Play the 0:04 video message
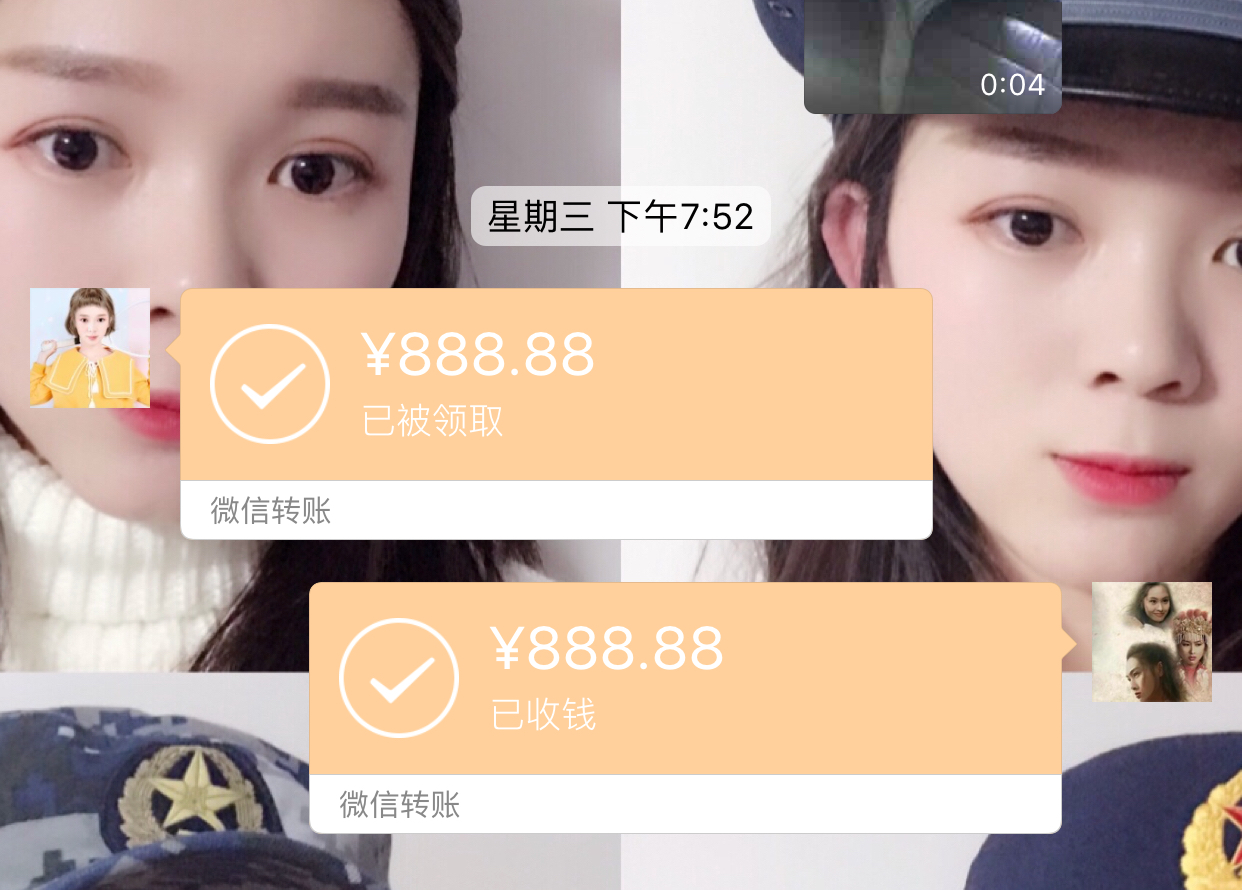The width and height of the screenshot is (1242, 890). click(932, 56)
